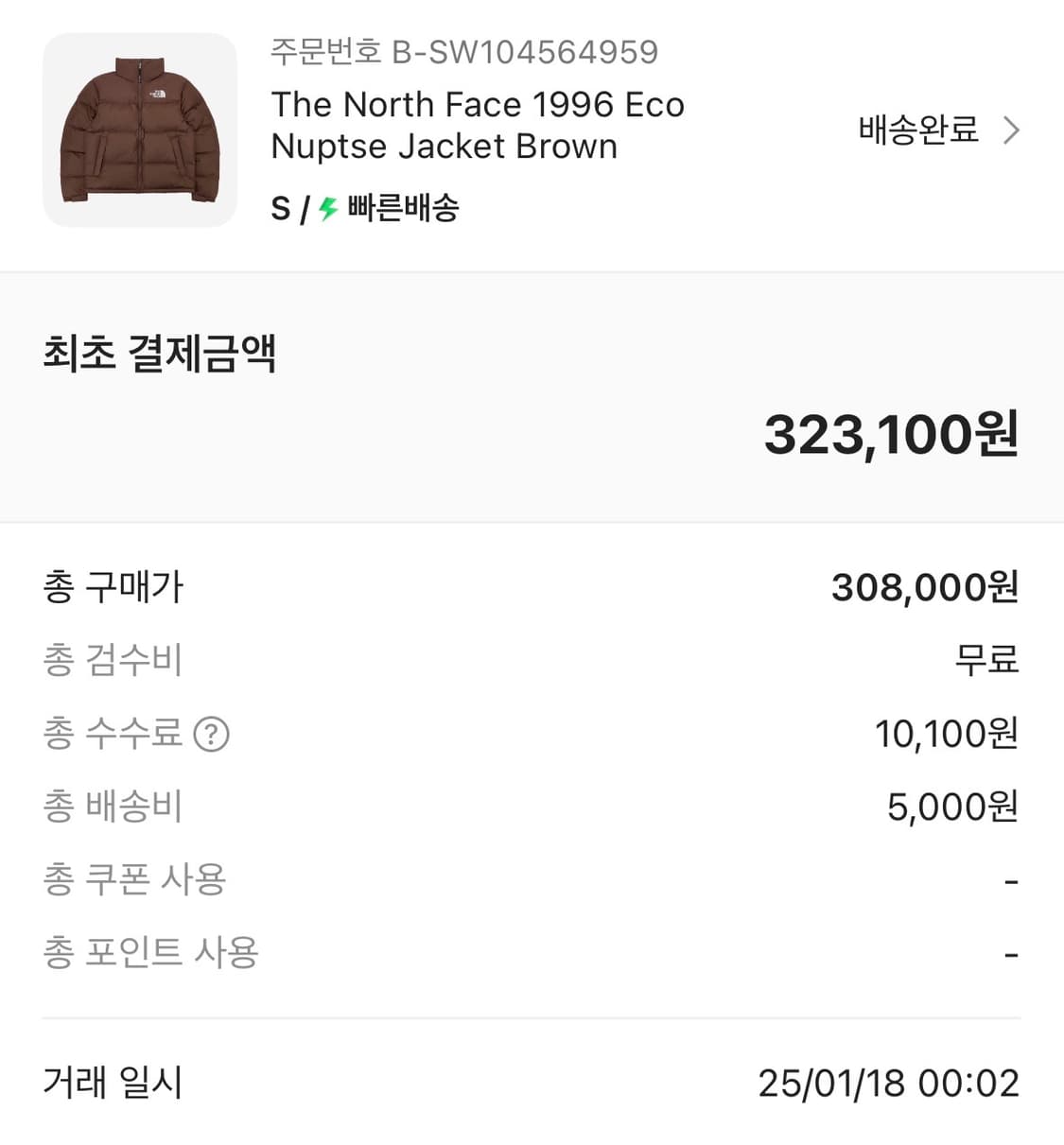Tap the 총 쿠폰 사용 coupon row
The width and height of the screenshot is (1064, 1145).
coord(132,878)
